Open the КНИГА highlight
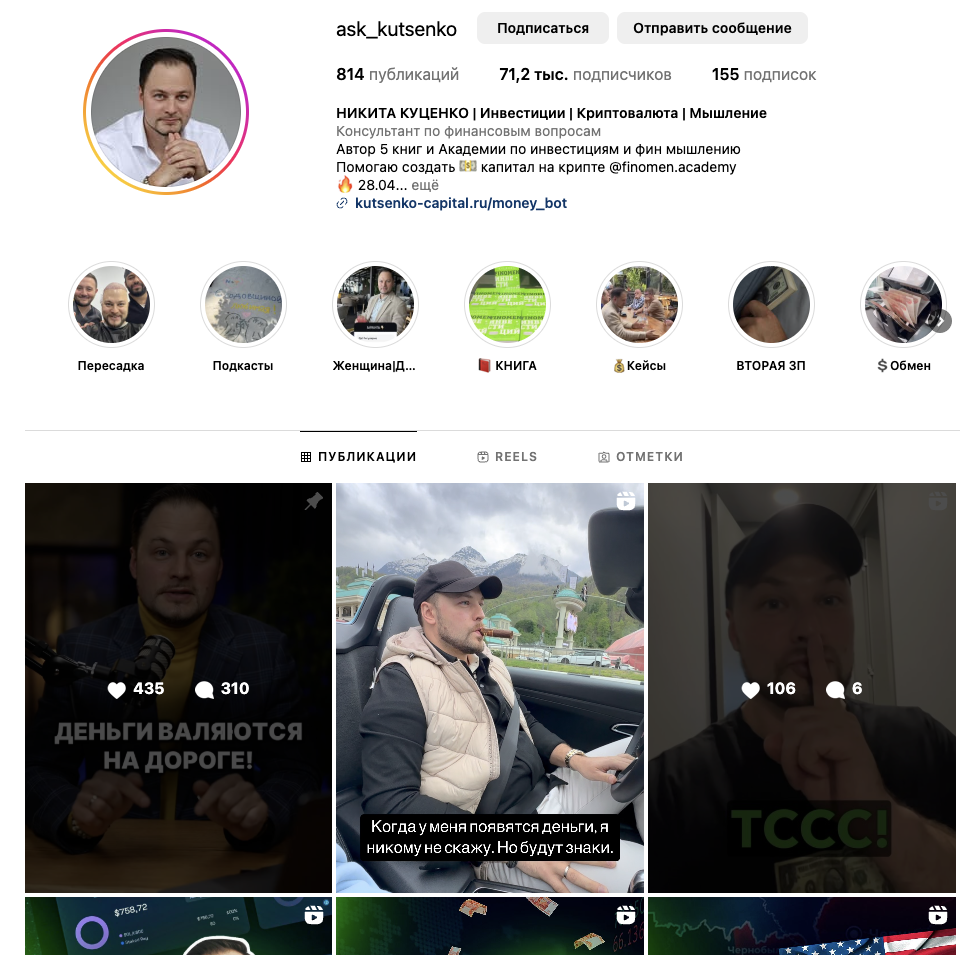Screen dimensions: 980x955 (507, 305)
